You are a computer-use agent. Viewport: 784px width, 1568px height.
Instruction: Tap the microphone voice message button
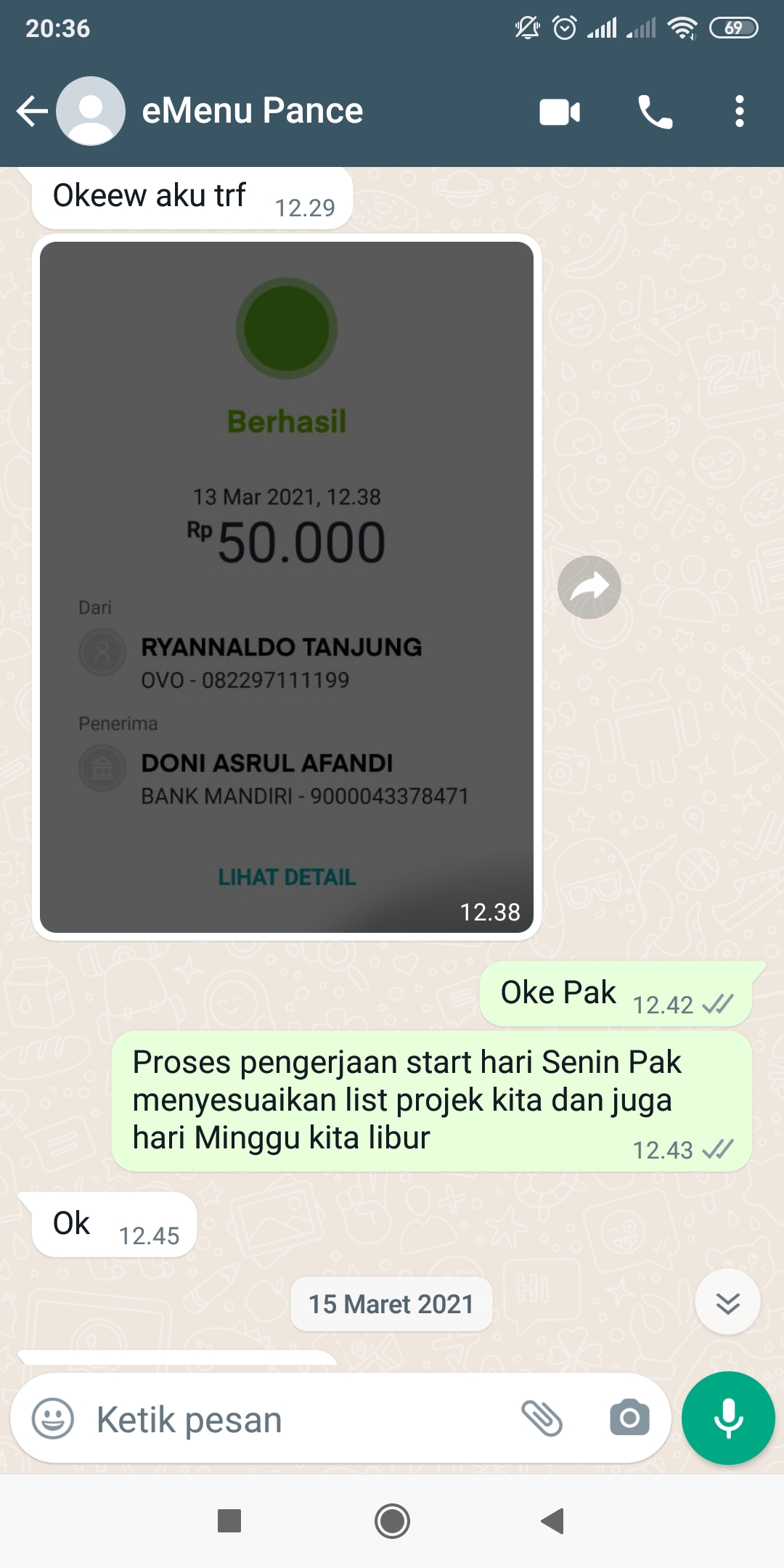pyautogui.click(x=728, y=1418)
